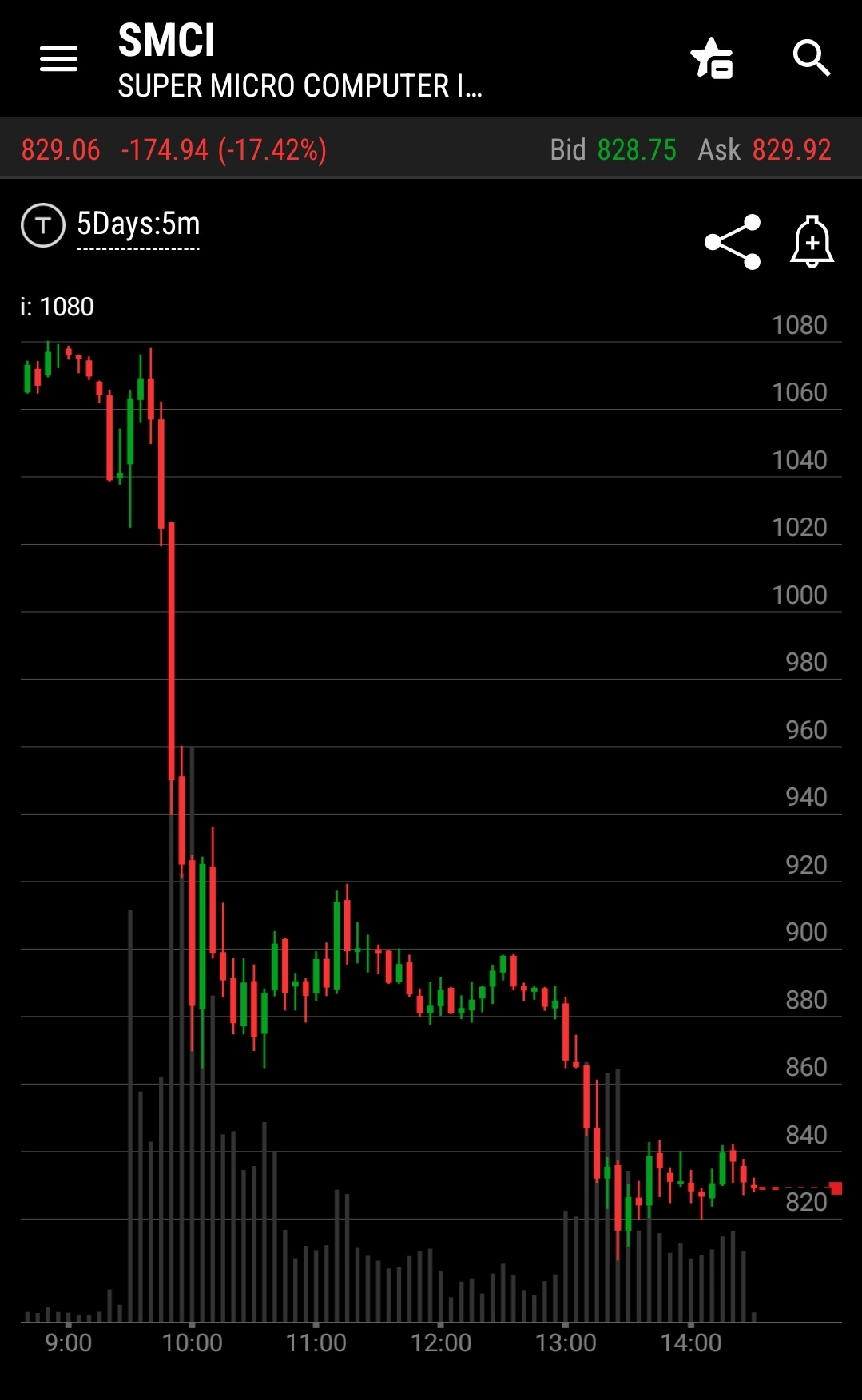Tap the circled T chart type icon
Image resolution: width=862 pixels, height=1400 pixels.
pos(43,225)
